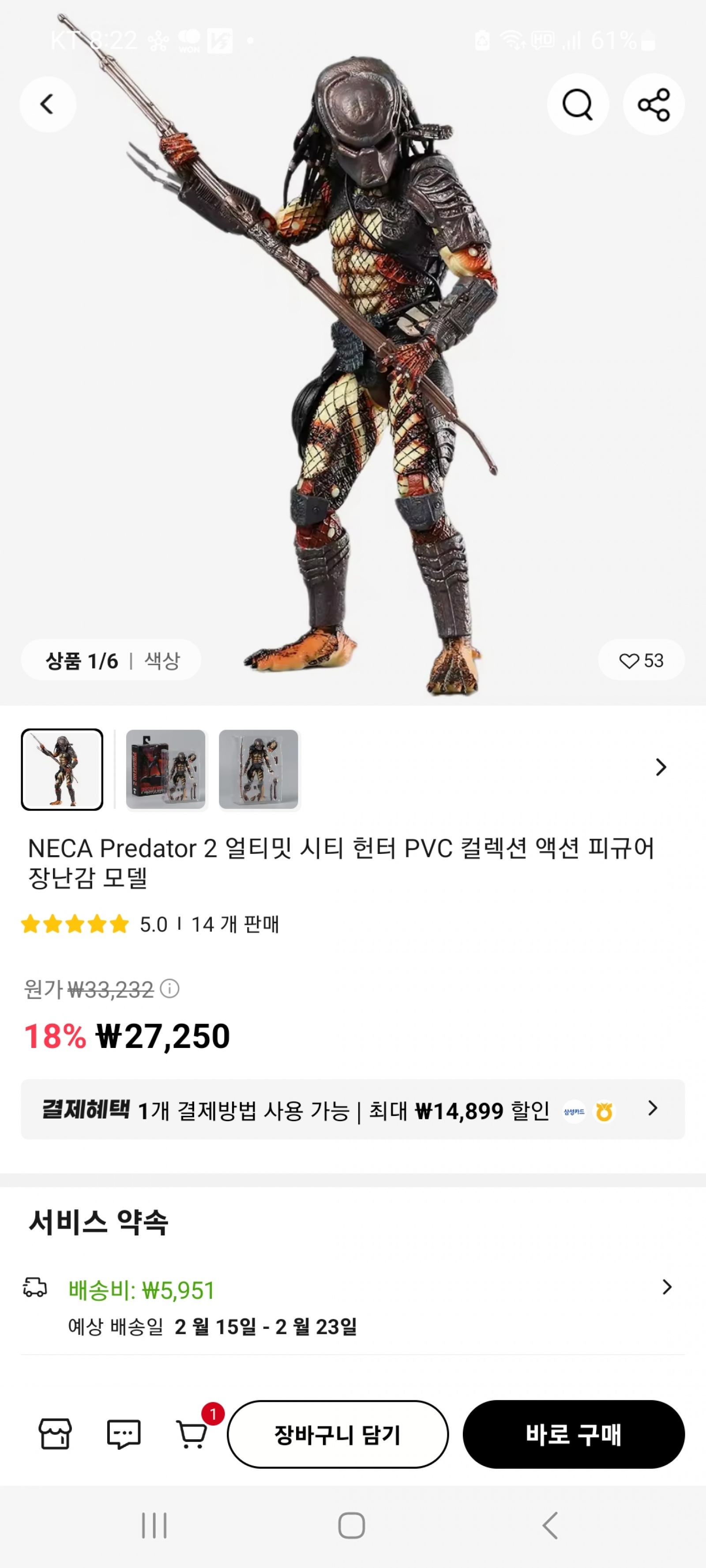
Task: Expand more color options with the chevron
Action: [661, 767]
